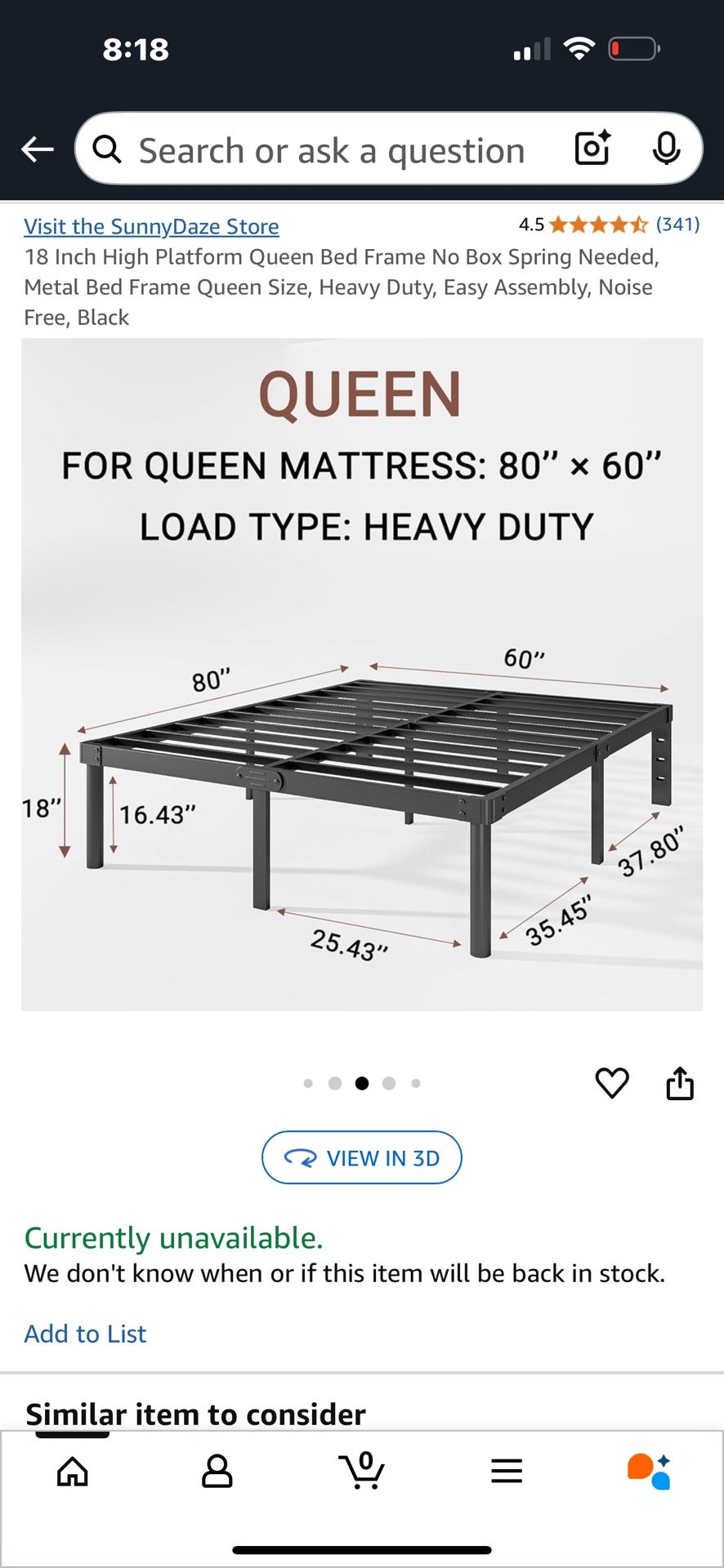Tap the Wi-Fi status icon
This screenshot has width=724, height=1568.
(580, 49)
